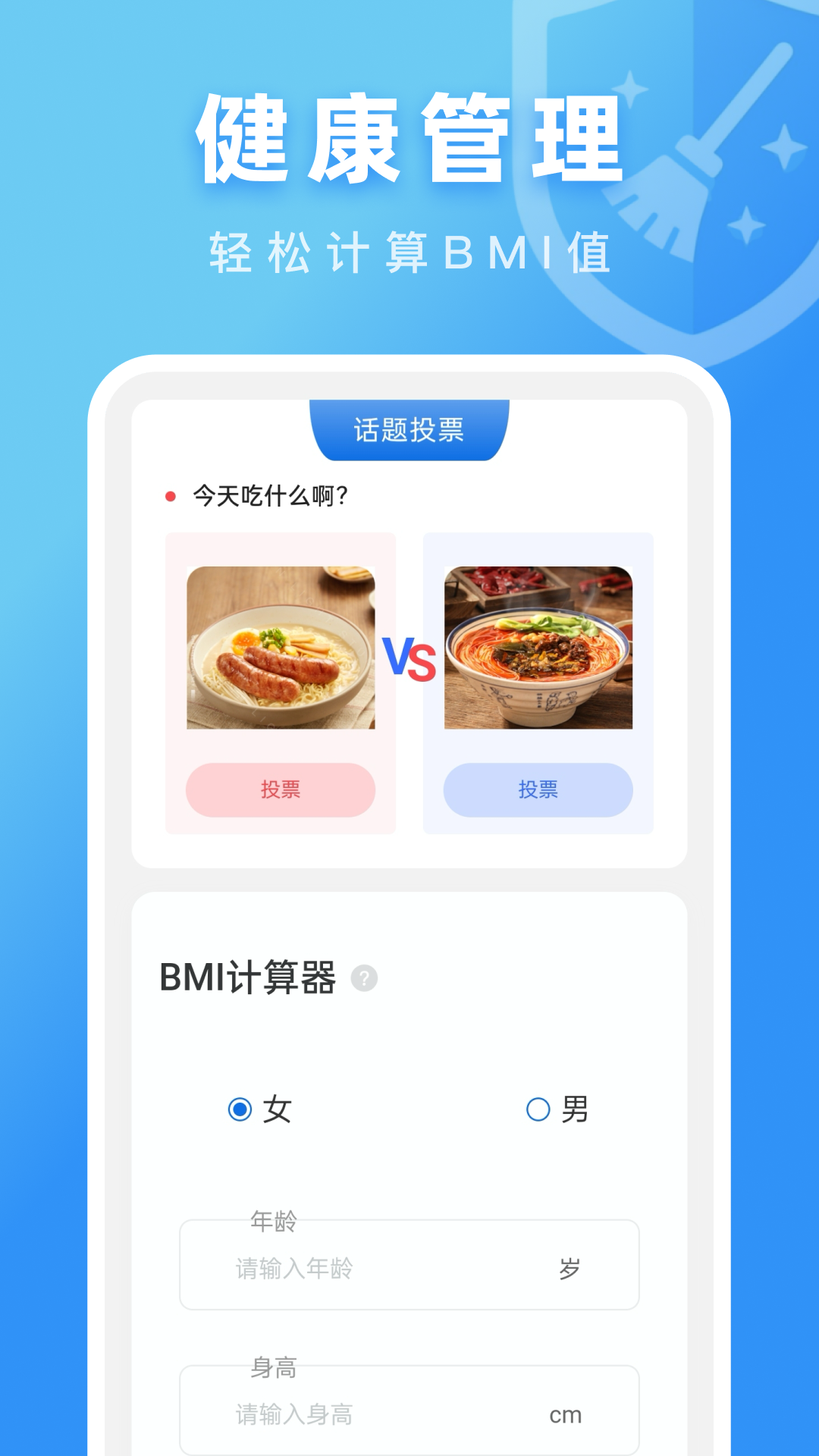Viewport: 819px width, 1456px height.
Task: Select the 女 radio button
Action: (x=240, y=1109)
